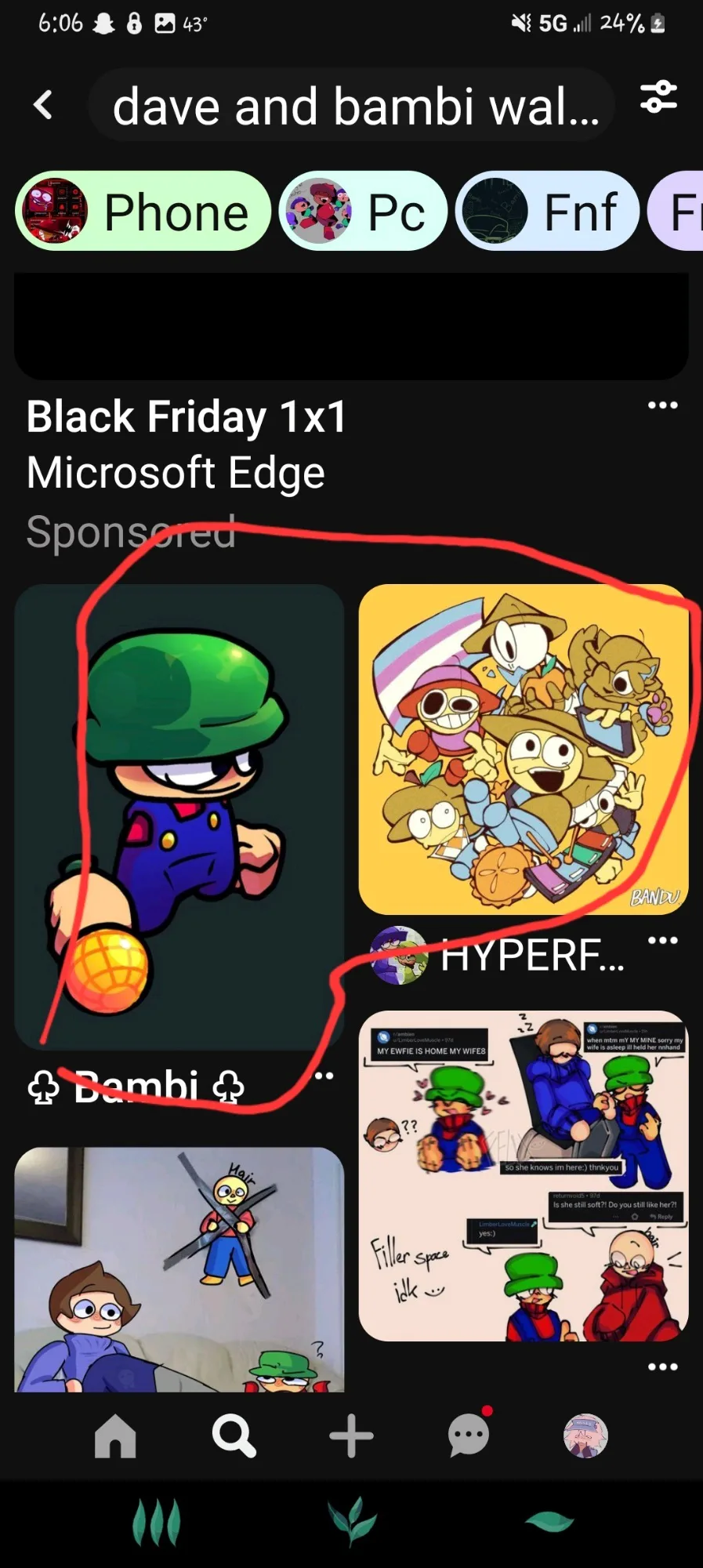The height and width of the screenshot is (1568, 703).
Task: Open more options for the Bambi pin
Action: pos(324,1076)
